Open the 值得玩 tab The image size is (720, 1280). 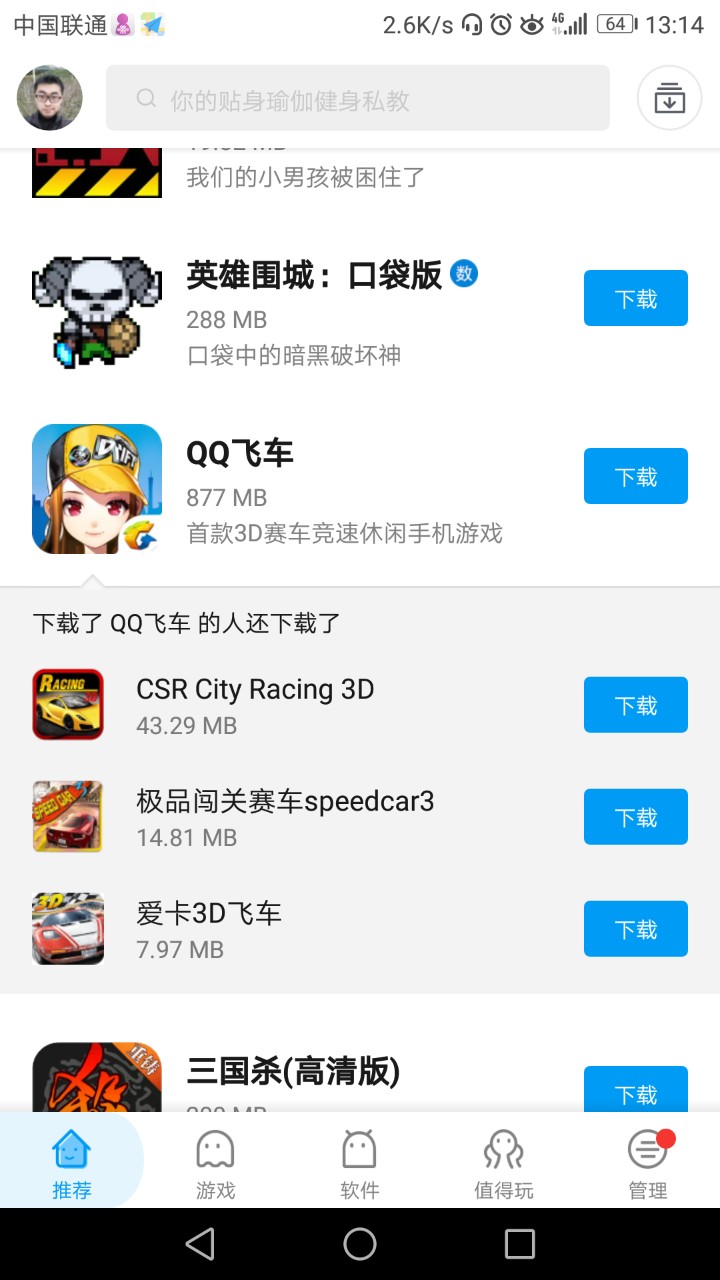point(503,1162)
